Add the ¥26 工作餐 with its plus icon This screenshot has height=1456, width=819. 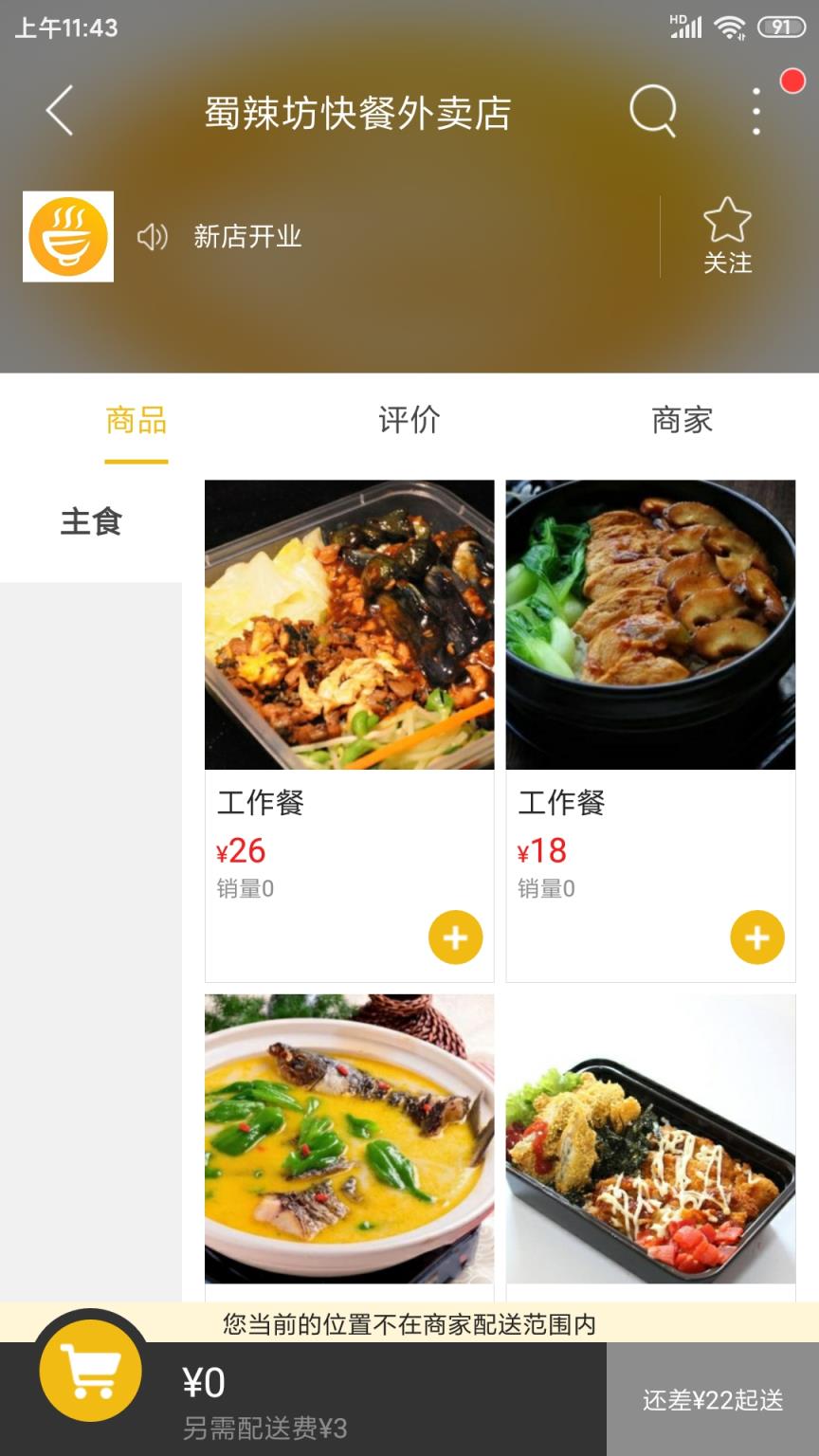click(454, 937)
